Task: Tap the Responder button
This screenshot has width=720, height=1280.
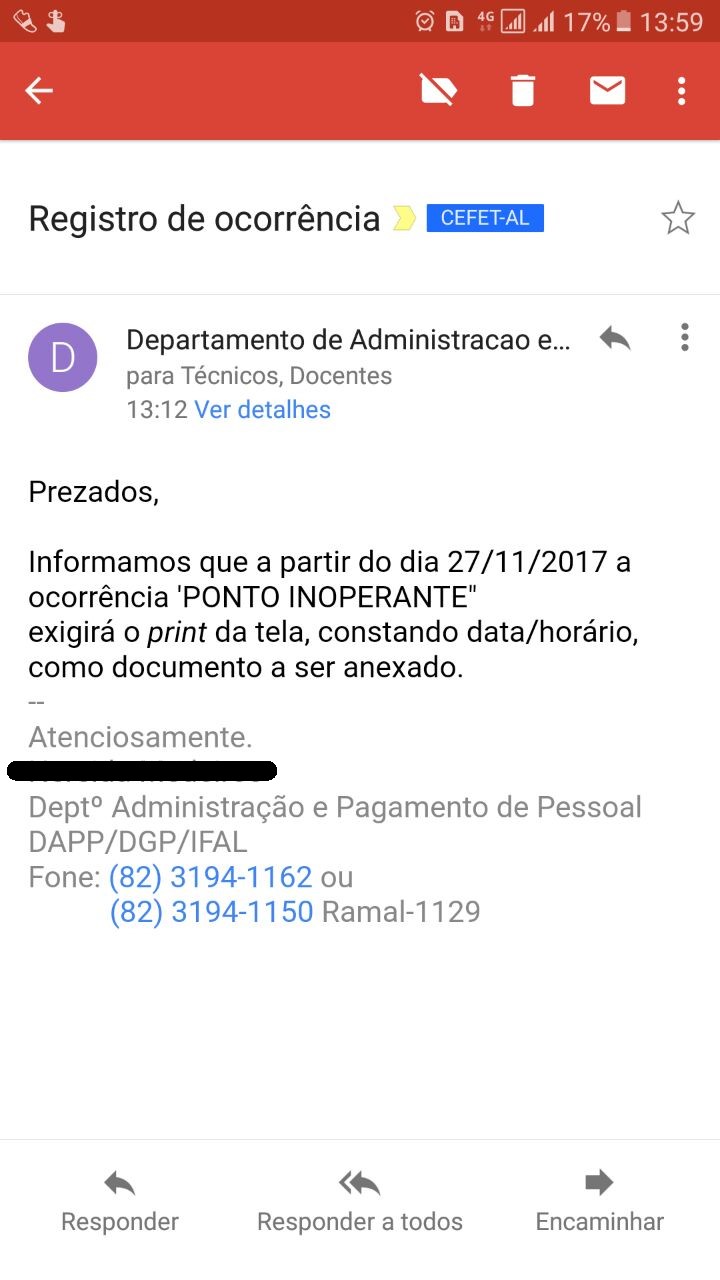Action: (x=120, y=1201)
